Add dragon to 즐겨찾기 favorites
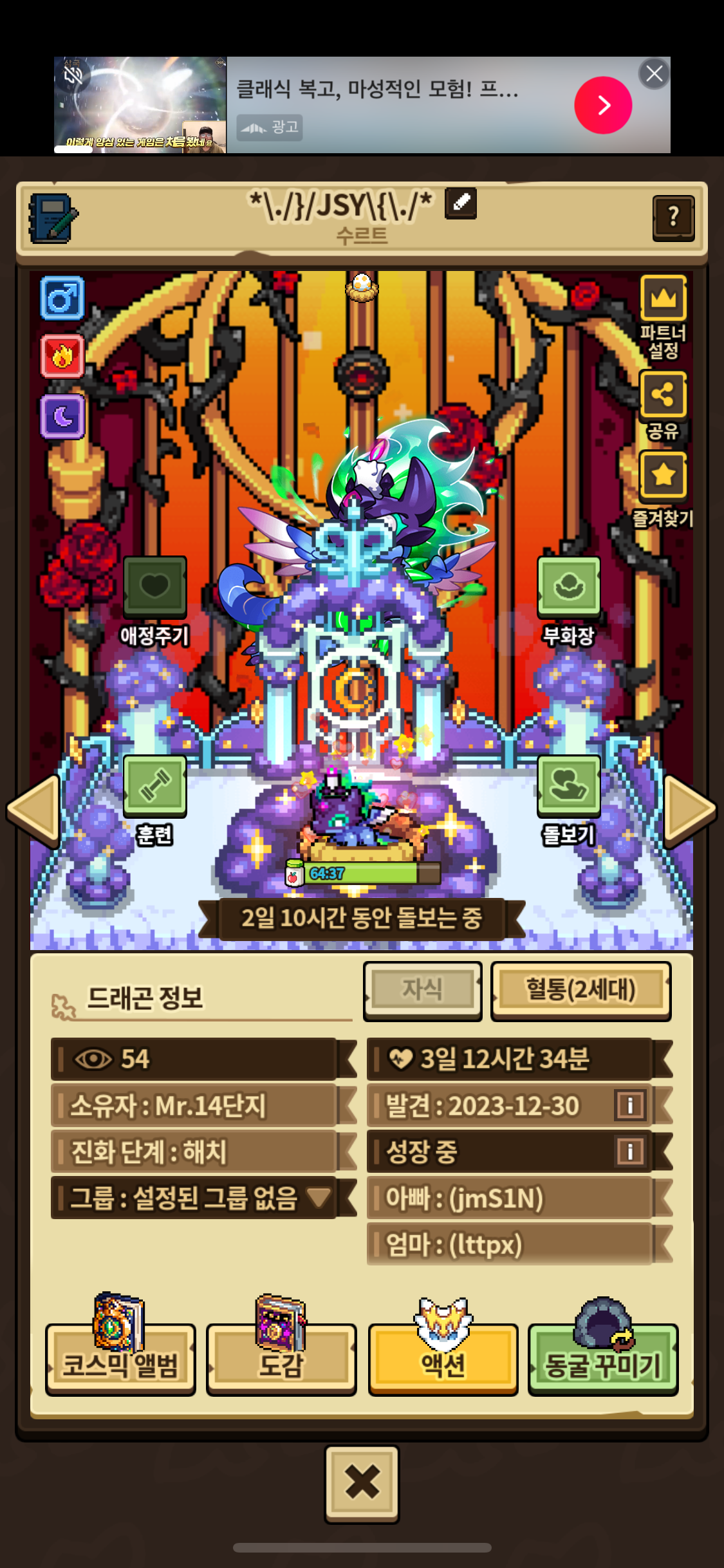The height and width of the screenshot is (1568, 724). [663, 475]
